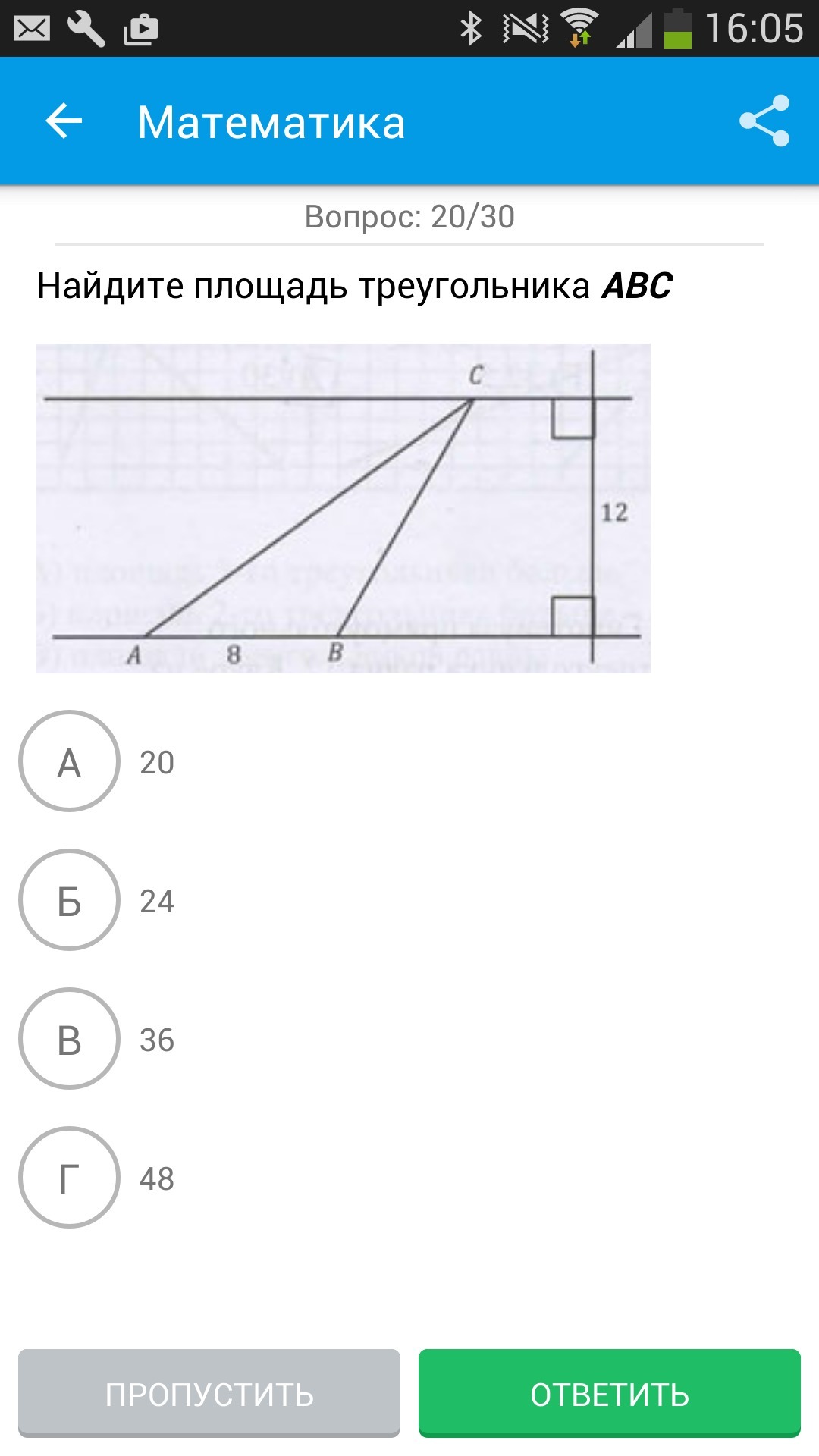Choose answer Б with value 24
This screenshot has width=819, height=1456.
coord(69,900)
